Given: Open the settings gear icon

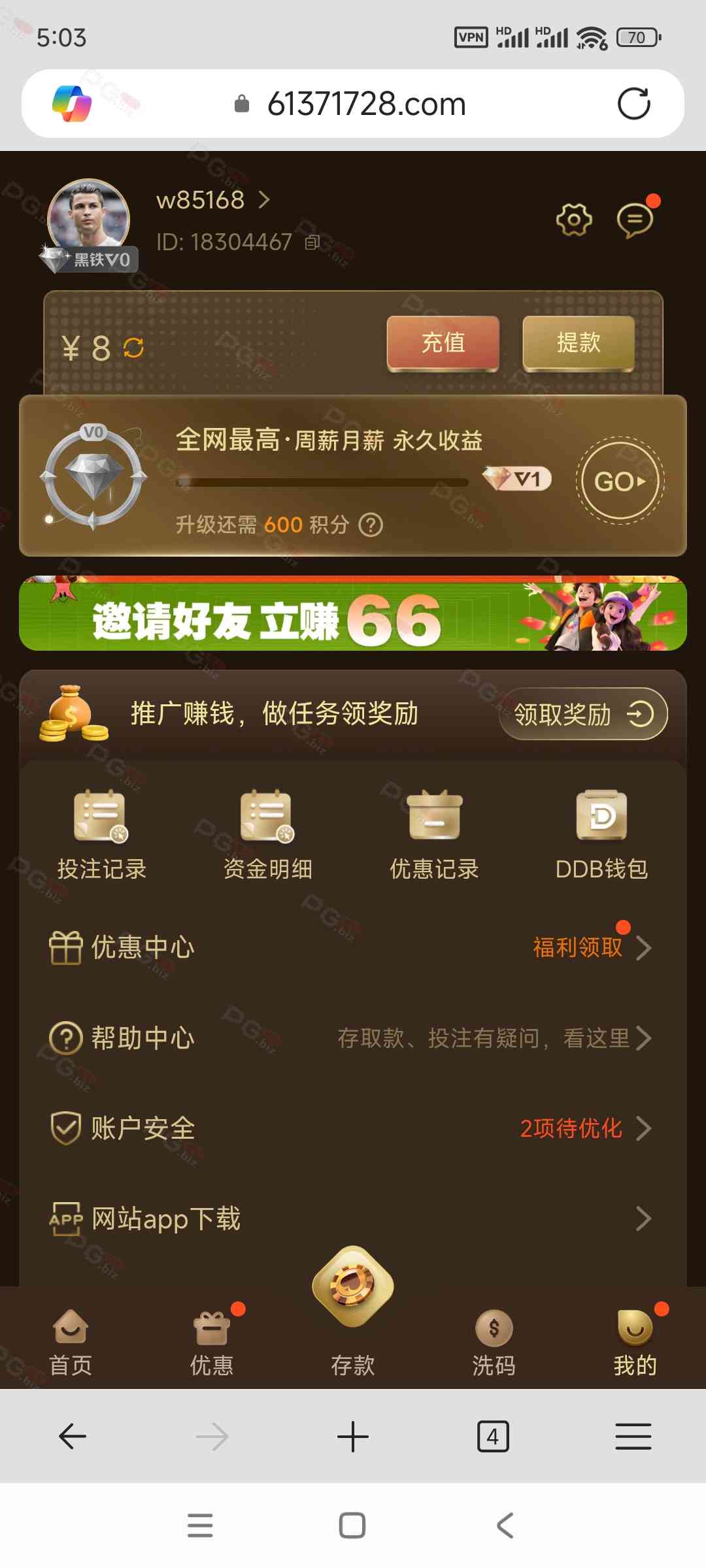Looking at the screenshot, I should 573,220.
